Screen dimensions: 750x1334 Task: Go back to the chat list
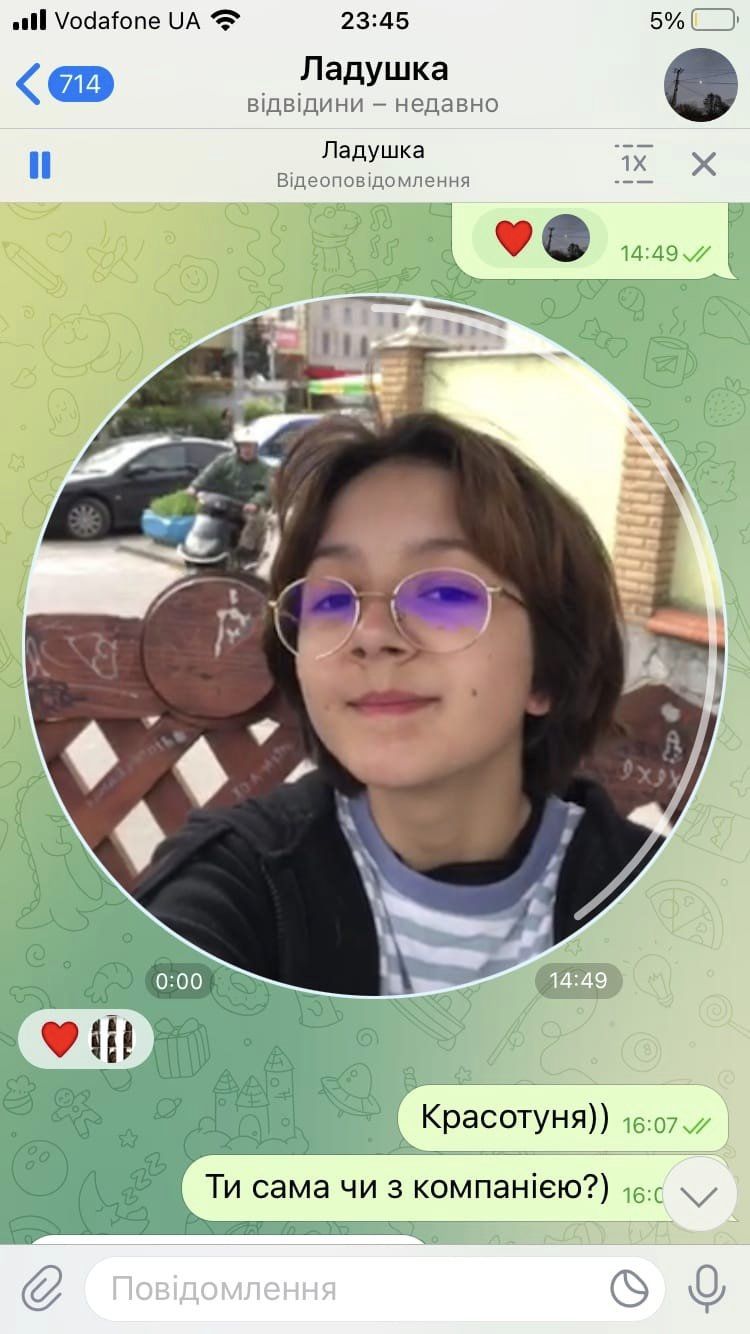[x=62, y=84]
